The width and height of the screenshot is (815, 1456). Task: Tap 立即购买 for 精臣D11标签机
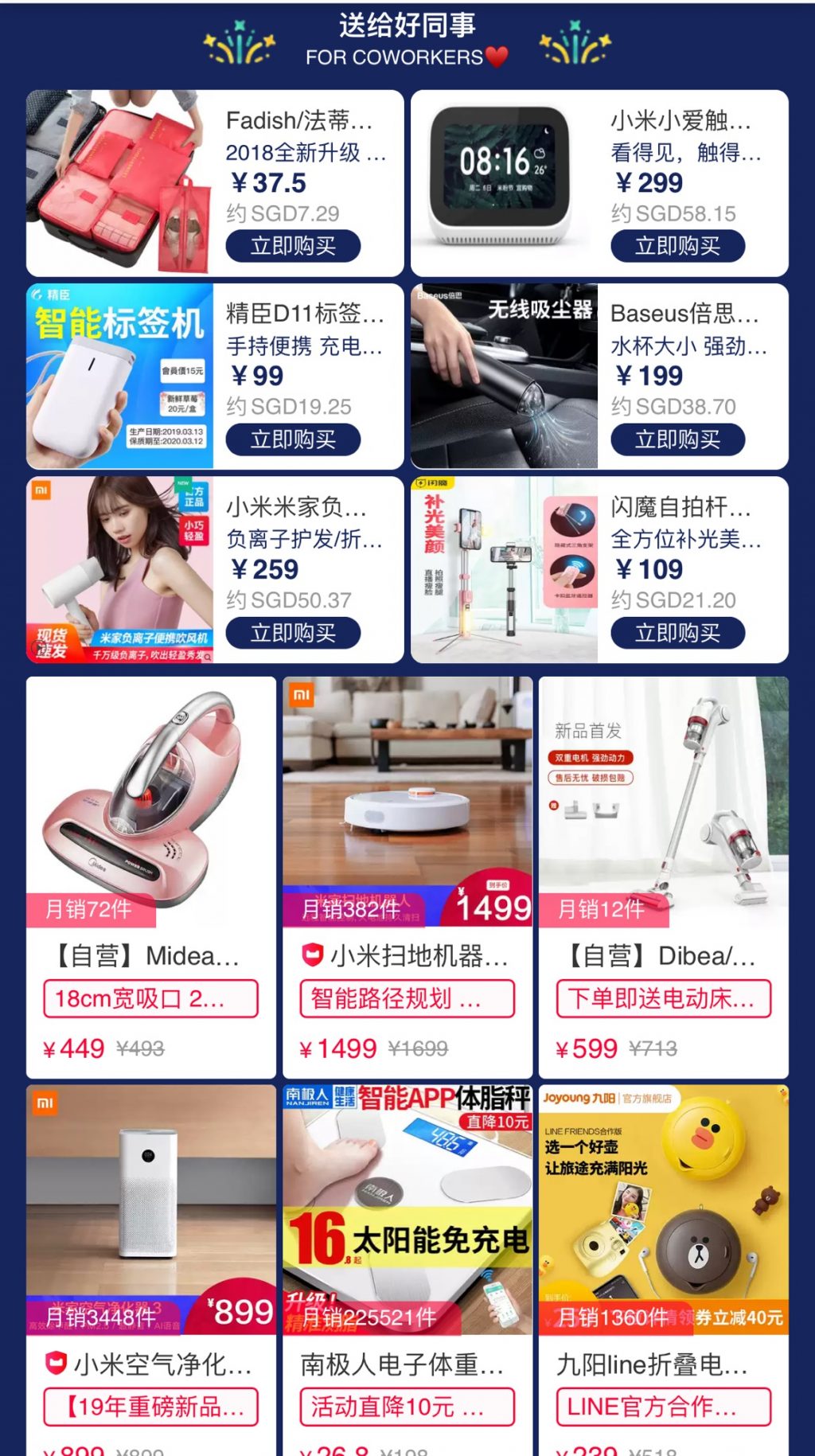(293, 439)
